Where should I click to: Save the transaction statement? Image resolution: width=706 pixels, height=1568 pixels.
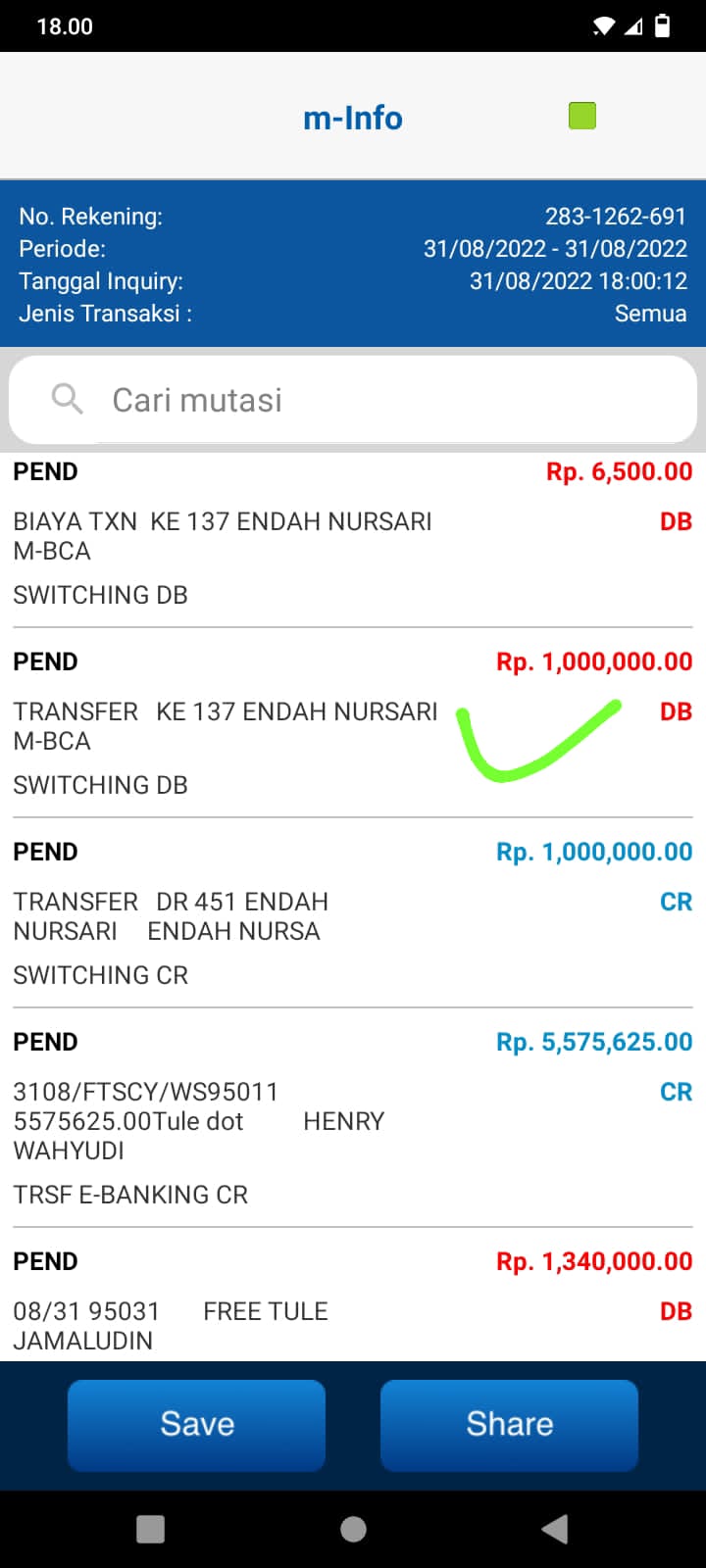[196, 1424]
